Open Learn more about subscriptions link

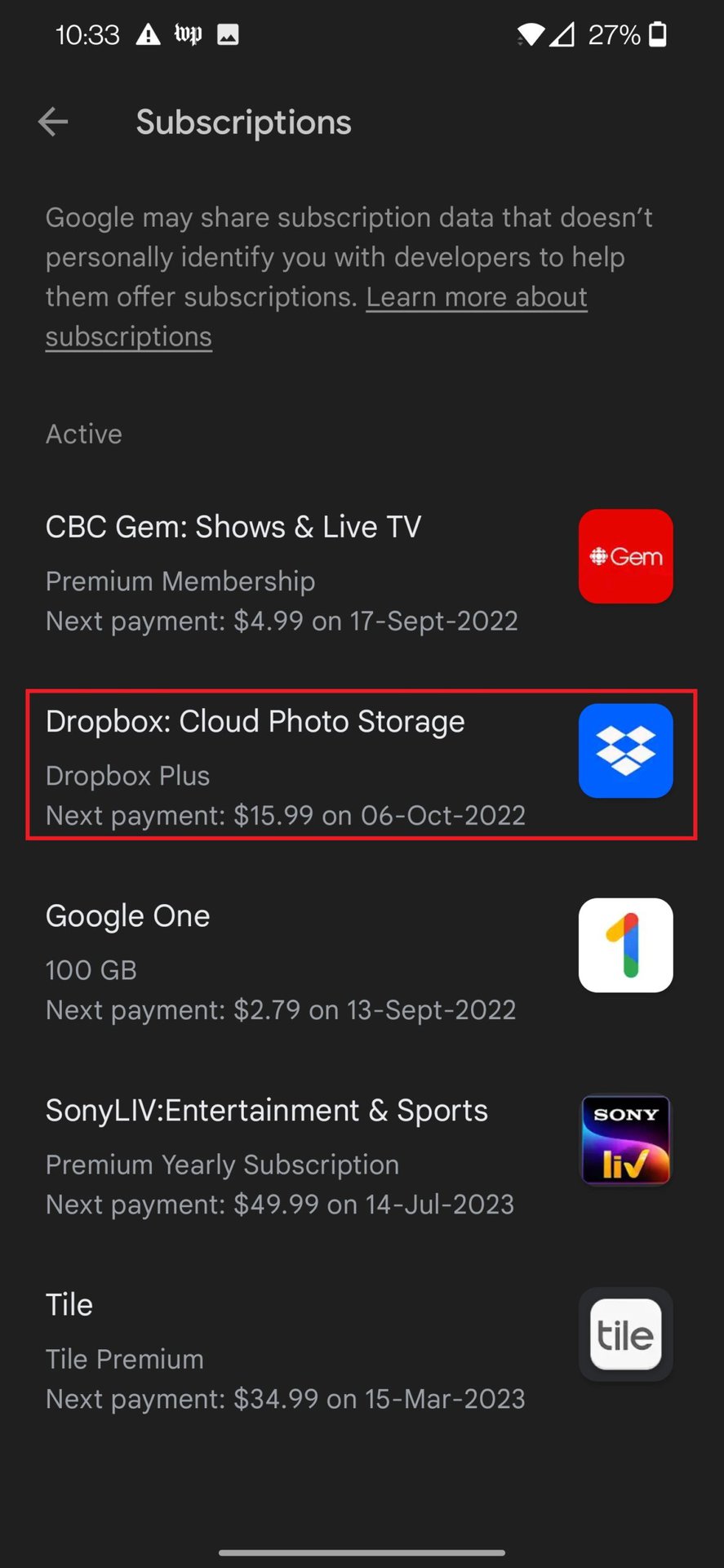point(476,298)
